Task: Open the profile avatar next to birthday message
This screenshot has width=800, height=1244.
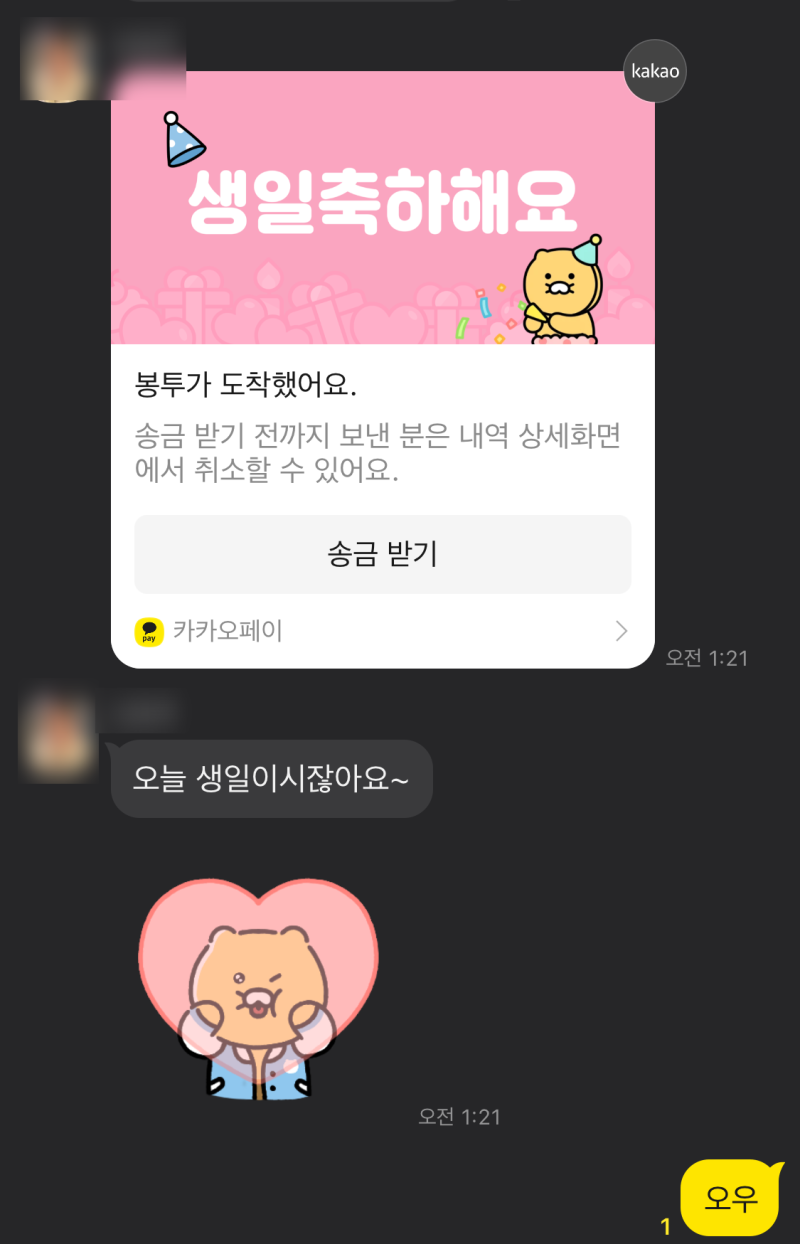Action: click(x=55, y=740)
